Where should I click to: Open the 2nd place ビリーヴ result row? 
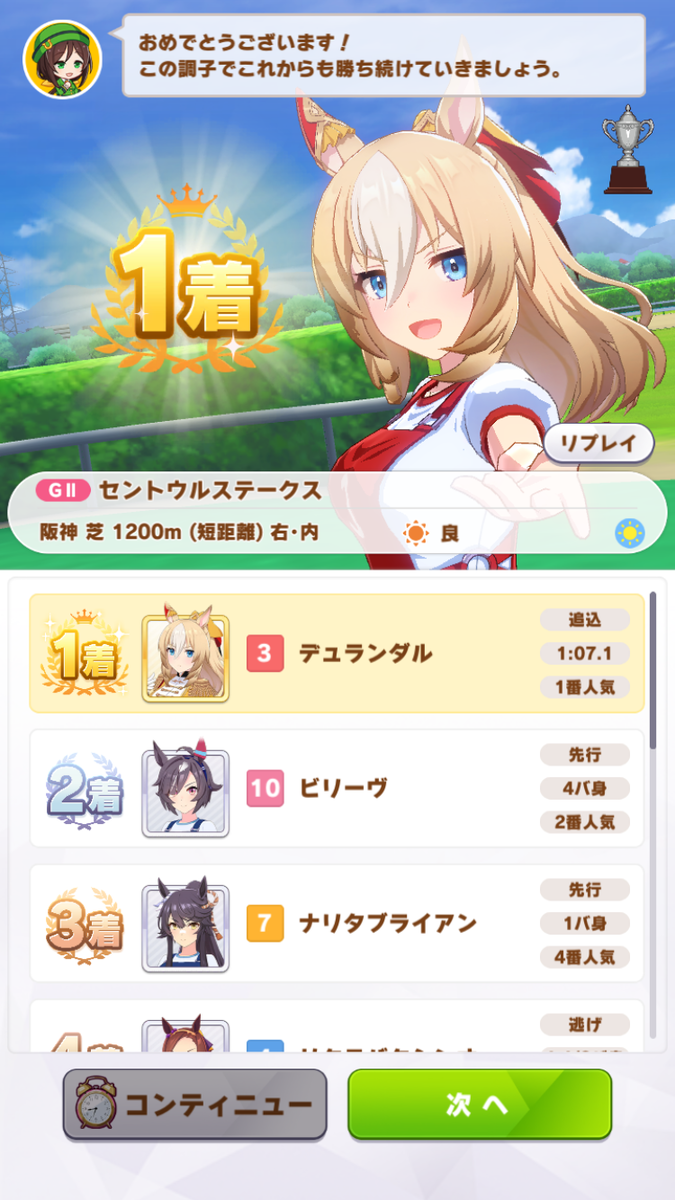[336, 788]
